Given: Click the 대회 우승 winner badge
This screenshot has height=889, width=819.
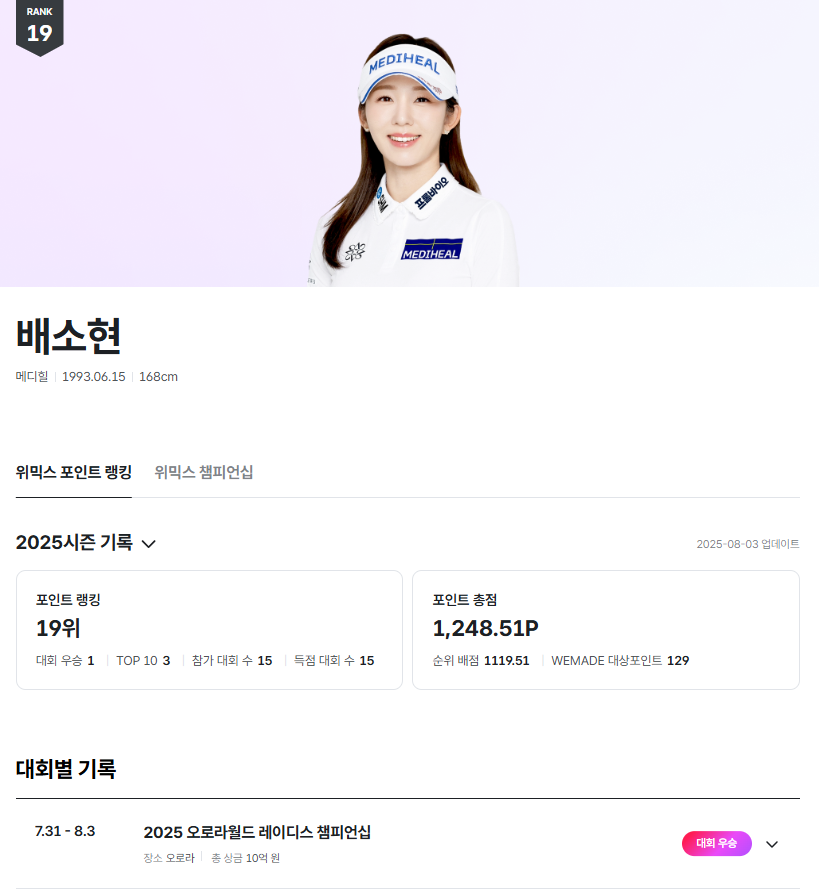Looking at the screenshot, I should point(716,843).
